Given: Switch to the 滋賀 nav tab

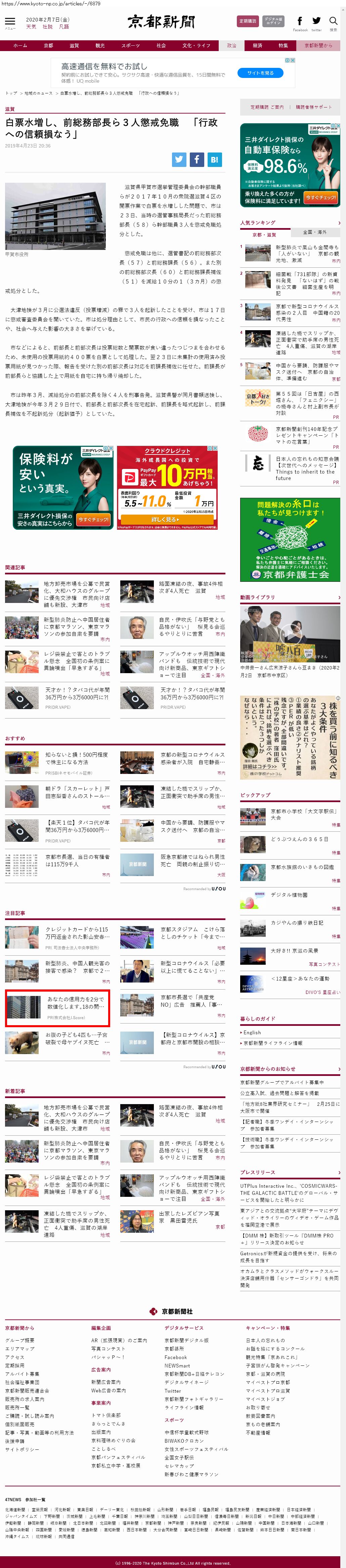Looking at the screenshot, I should 74,46.
